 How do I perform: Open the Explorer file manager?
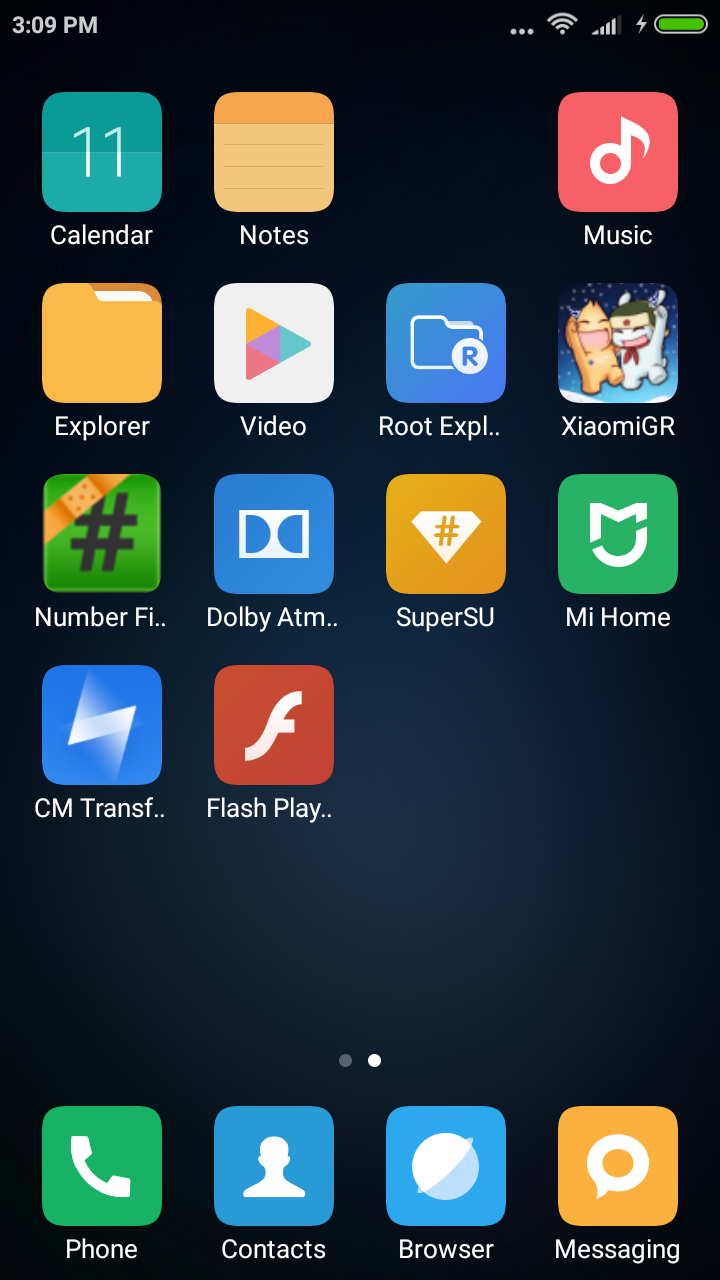102,343
